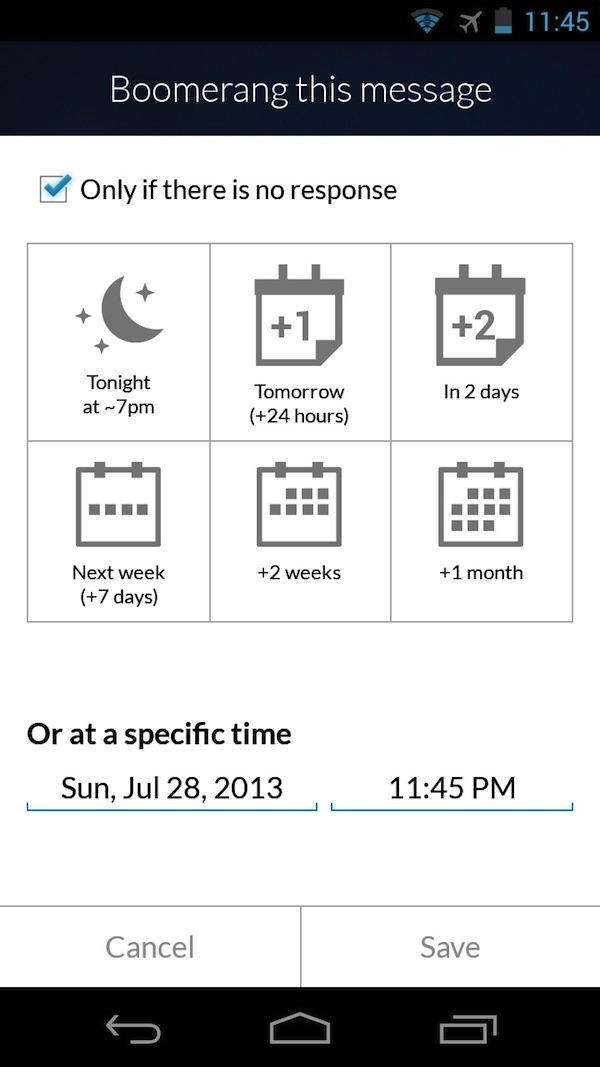Uncheck Only if there is no response

coord(55,189)
